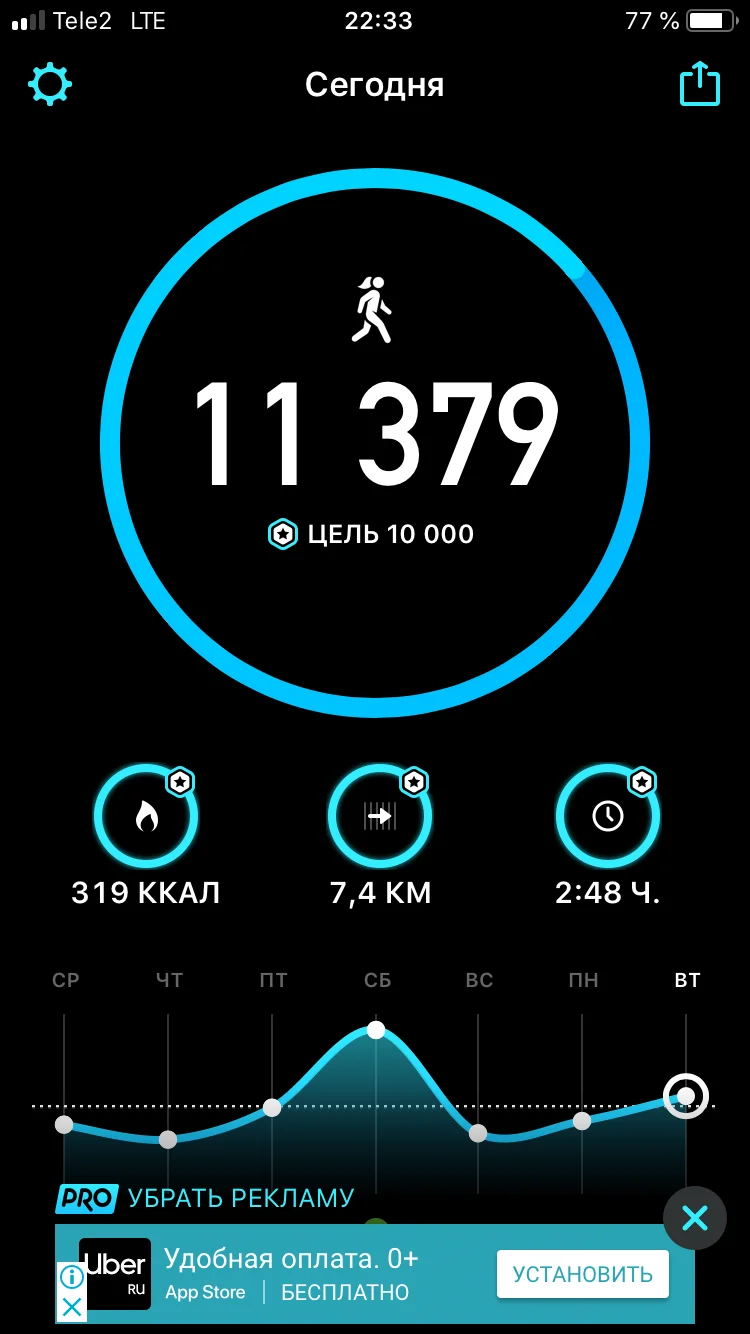Image resolution: width=750 pixels, height=1334 pixels.
Task: Select the ПТ point on the chart
Action: [272, 1108]
